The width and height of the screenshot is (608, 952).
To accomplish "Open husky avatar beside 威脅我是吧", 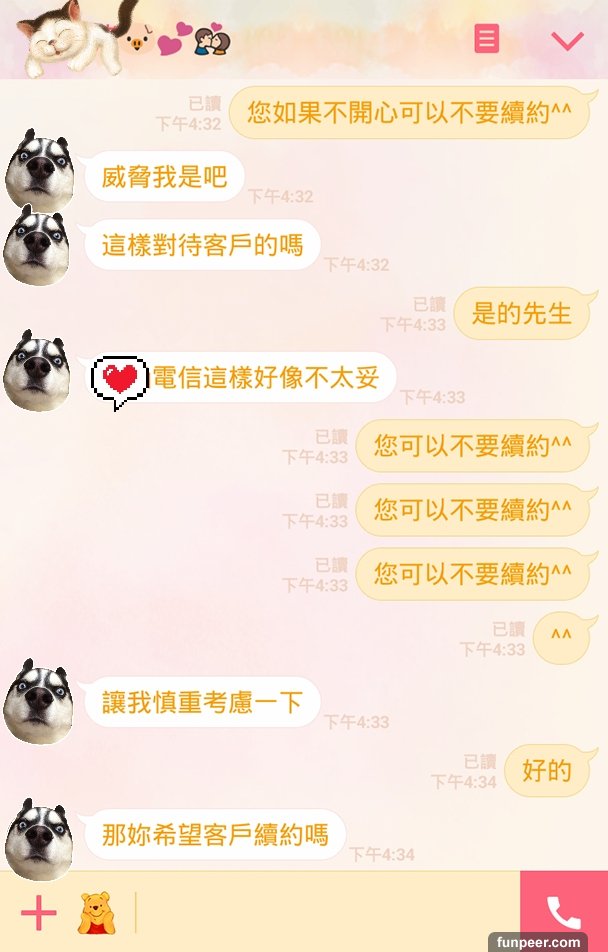I will tap(39, 170).
